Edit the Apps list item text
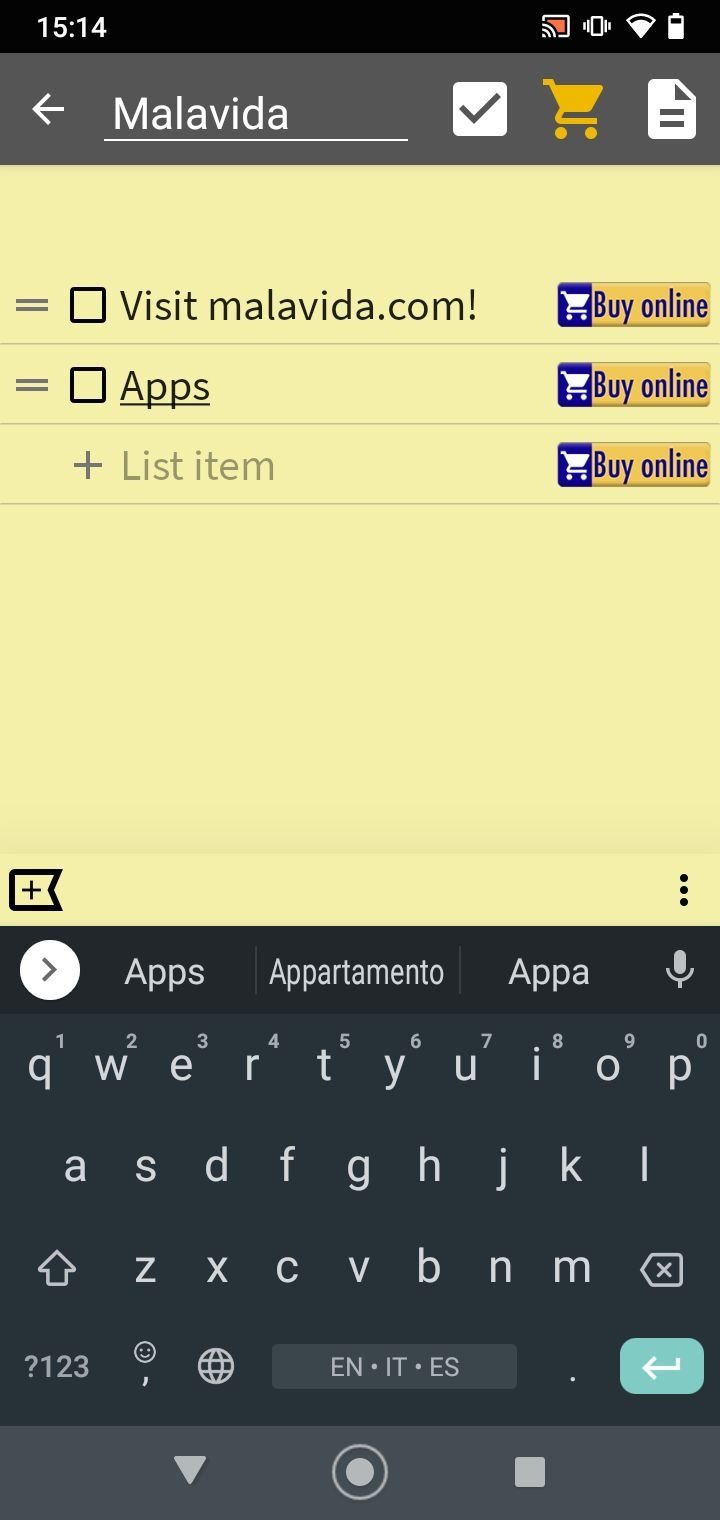720x1520 pixels. pos(165,386)
